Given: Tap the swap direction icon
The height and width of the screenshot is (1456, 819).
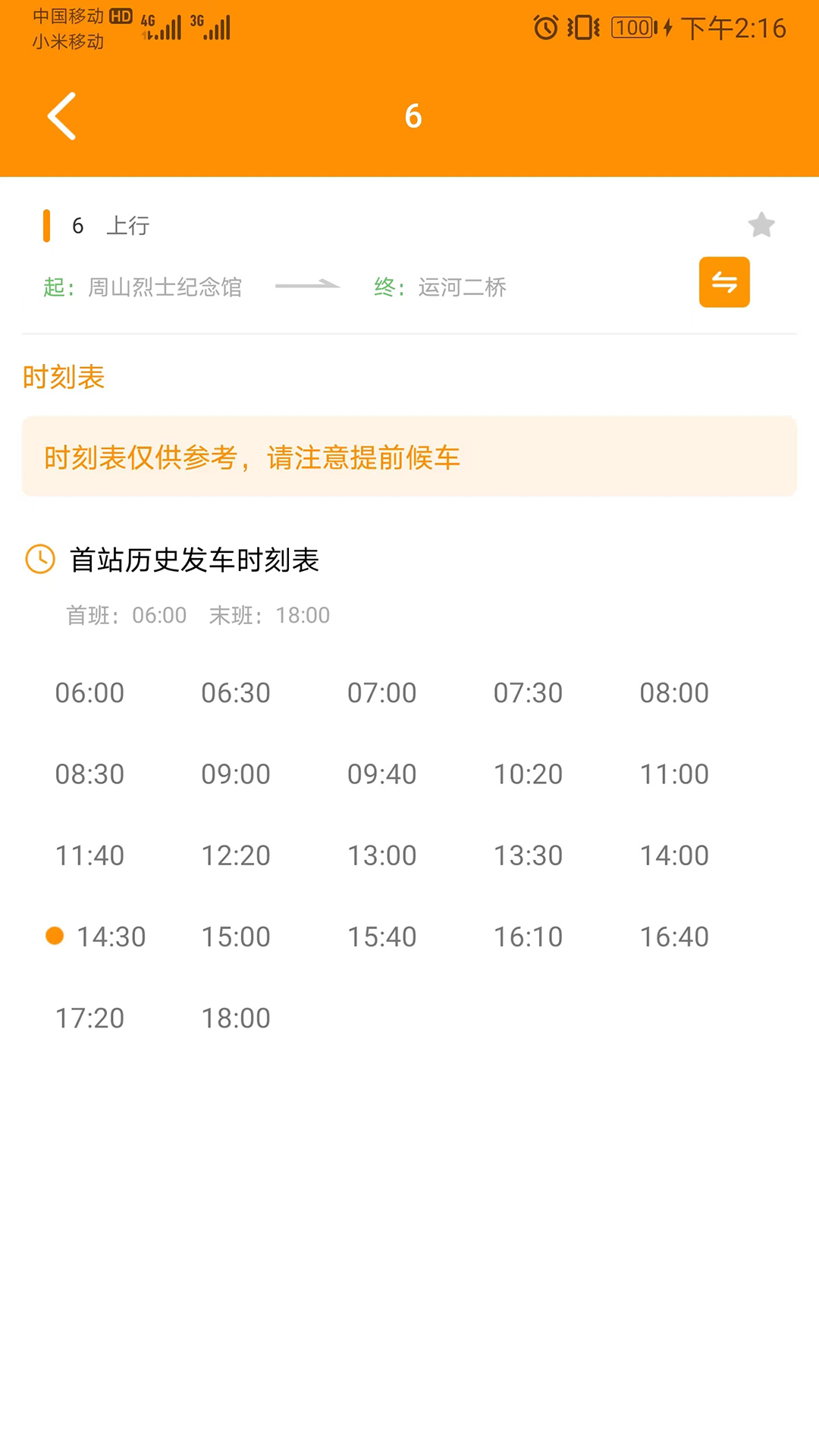Looking at the screenshot, I should point(723,282).
